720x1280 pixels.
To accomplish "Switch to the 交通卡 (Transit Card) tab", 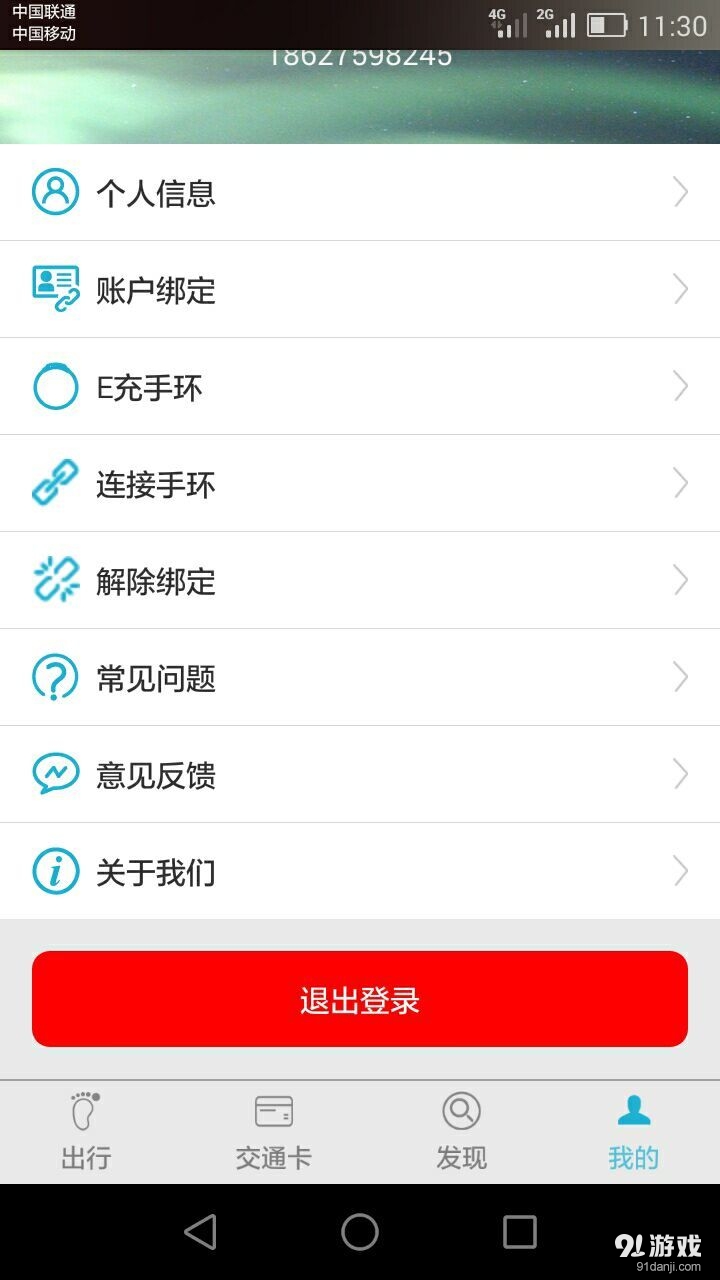I will [273, 1130].
